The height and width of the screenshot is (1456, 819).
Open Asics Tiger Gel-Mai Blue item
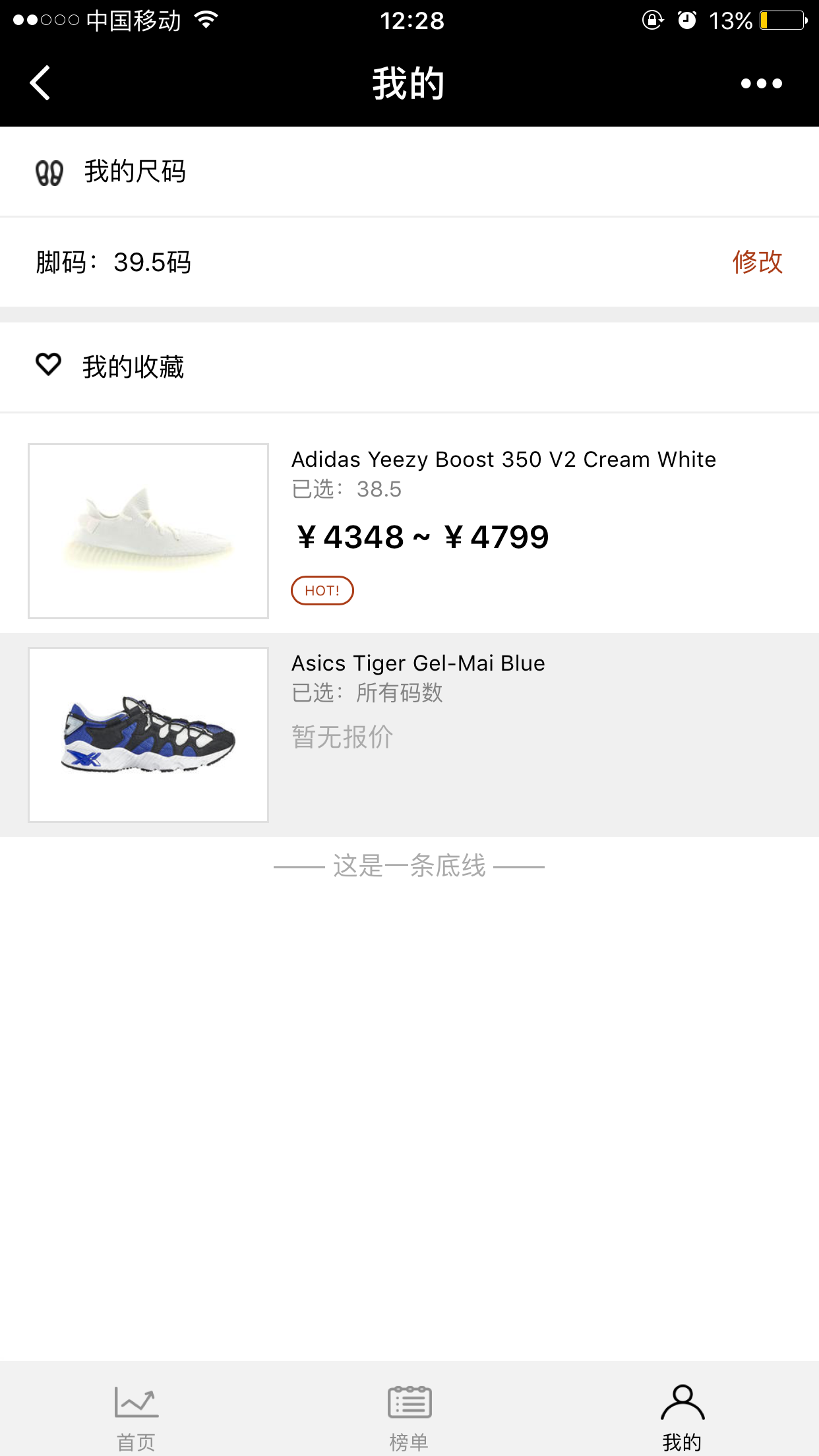tap(409, 735)
